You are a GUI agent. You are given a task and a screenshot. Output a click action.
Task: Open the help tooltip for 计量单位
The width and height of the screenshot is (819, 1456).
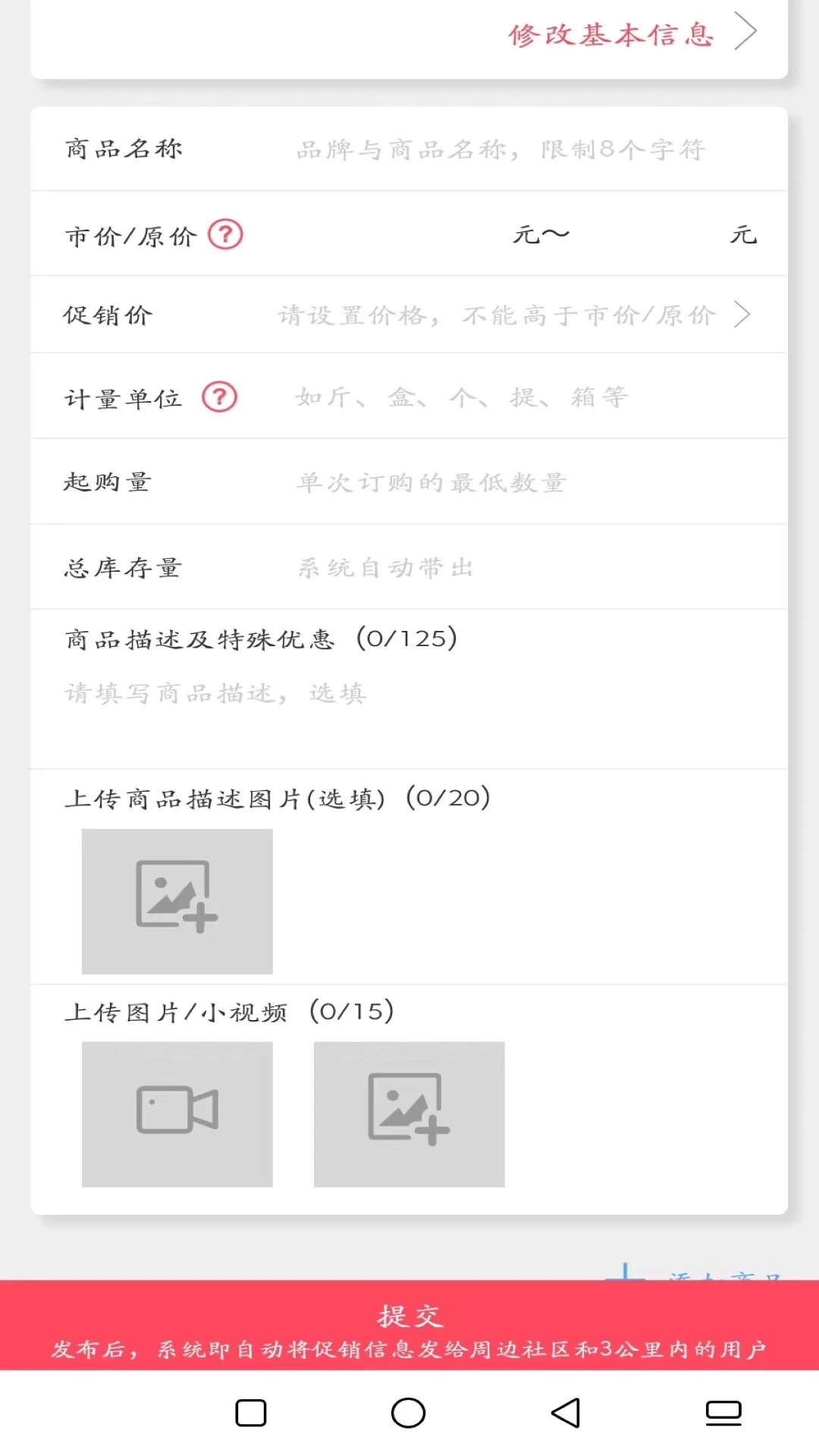pos(218,395)
